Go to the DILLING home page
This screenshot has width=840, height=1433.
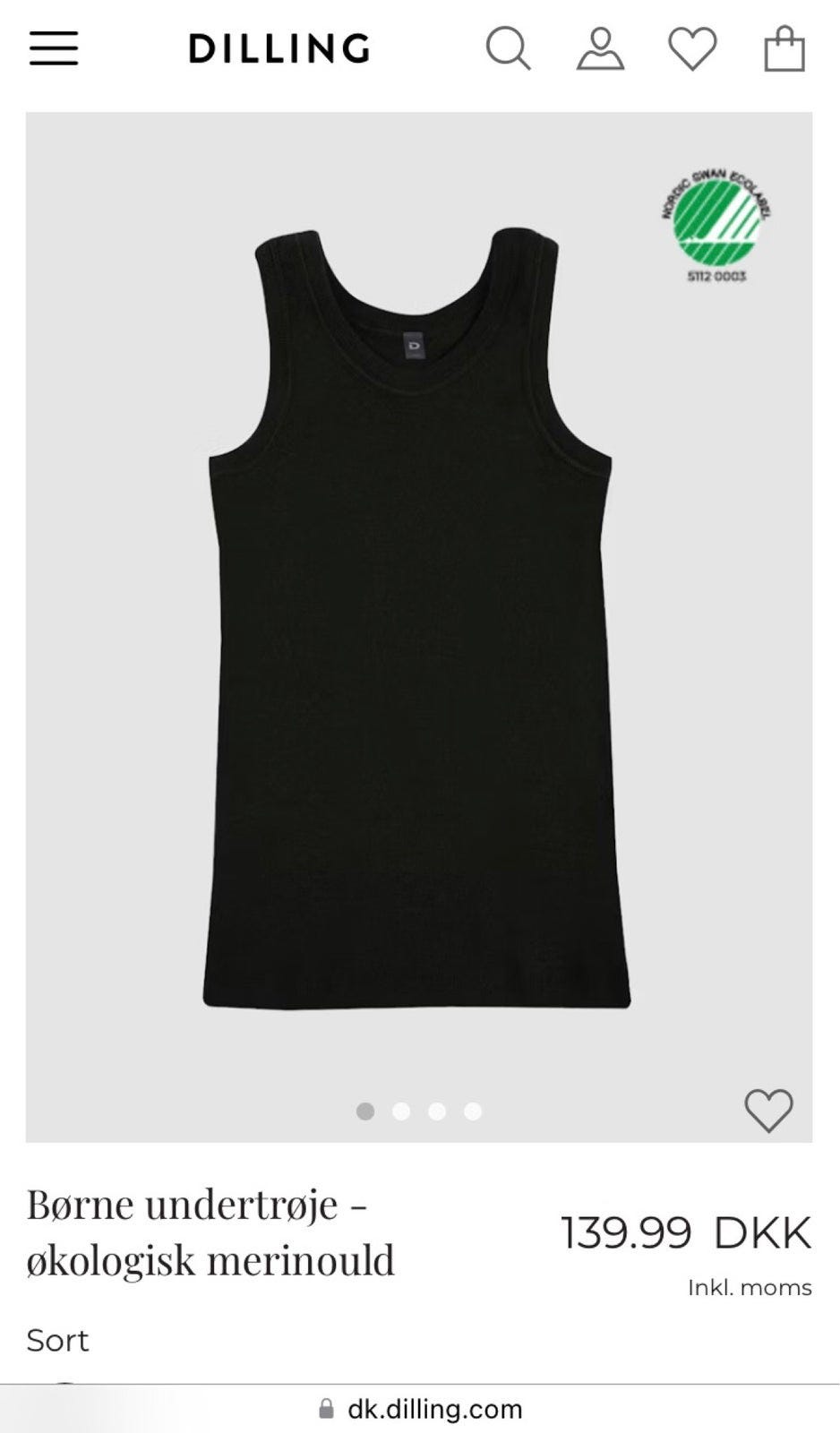(279, 48)
